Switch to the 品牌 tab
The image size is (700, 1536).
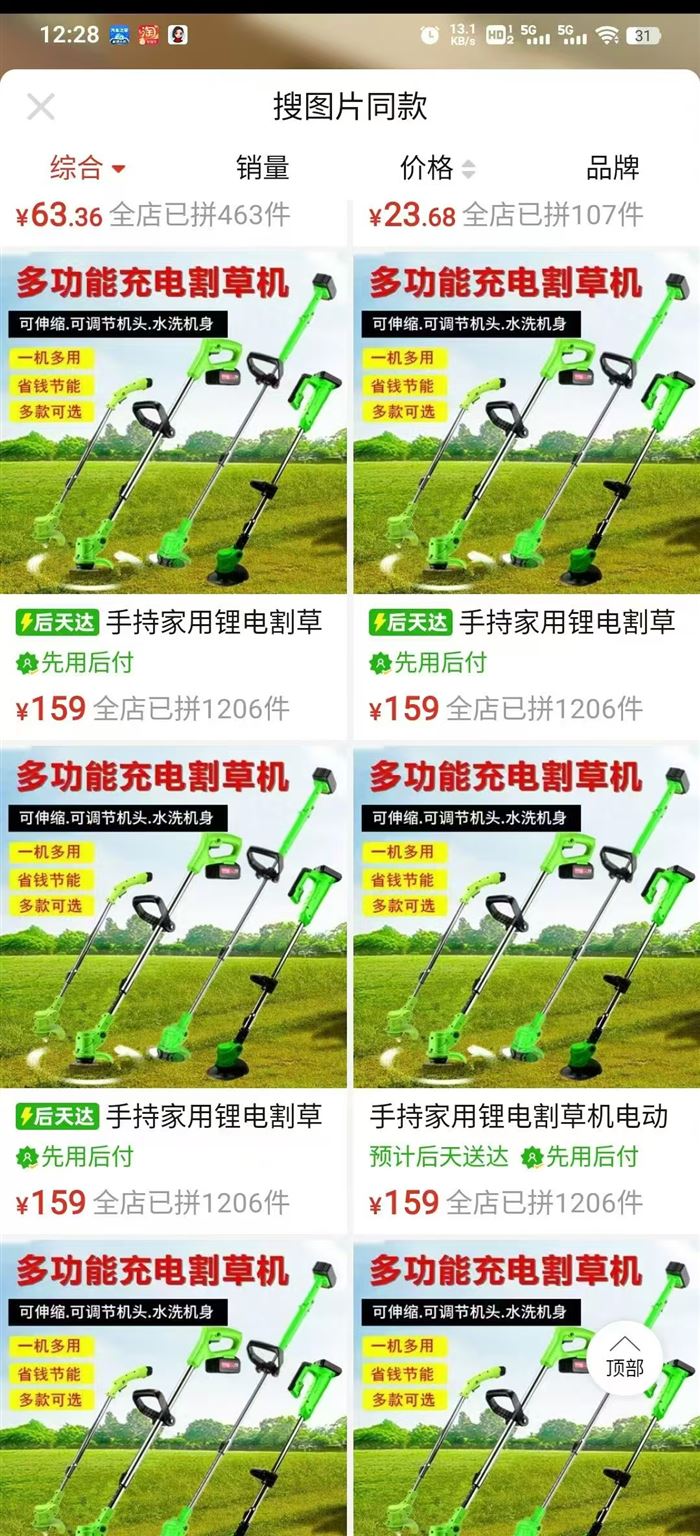click(612, 168)
